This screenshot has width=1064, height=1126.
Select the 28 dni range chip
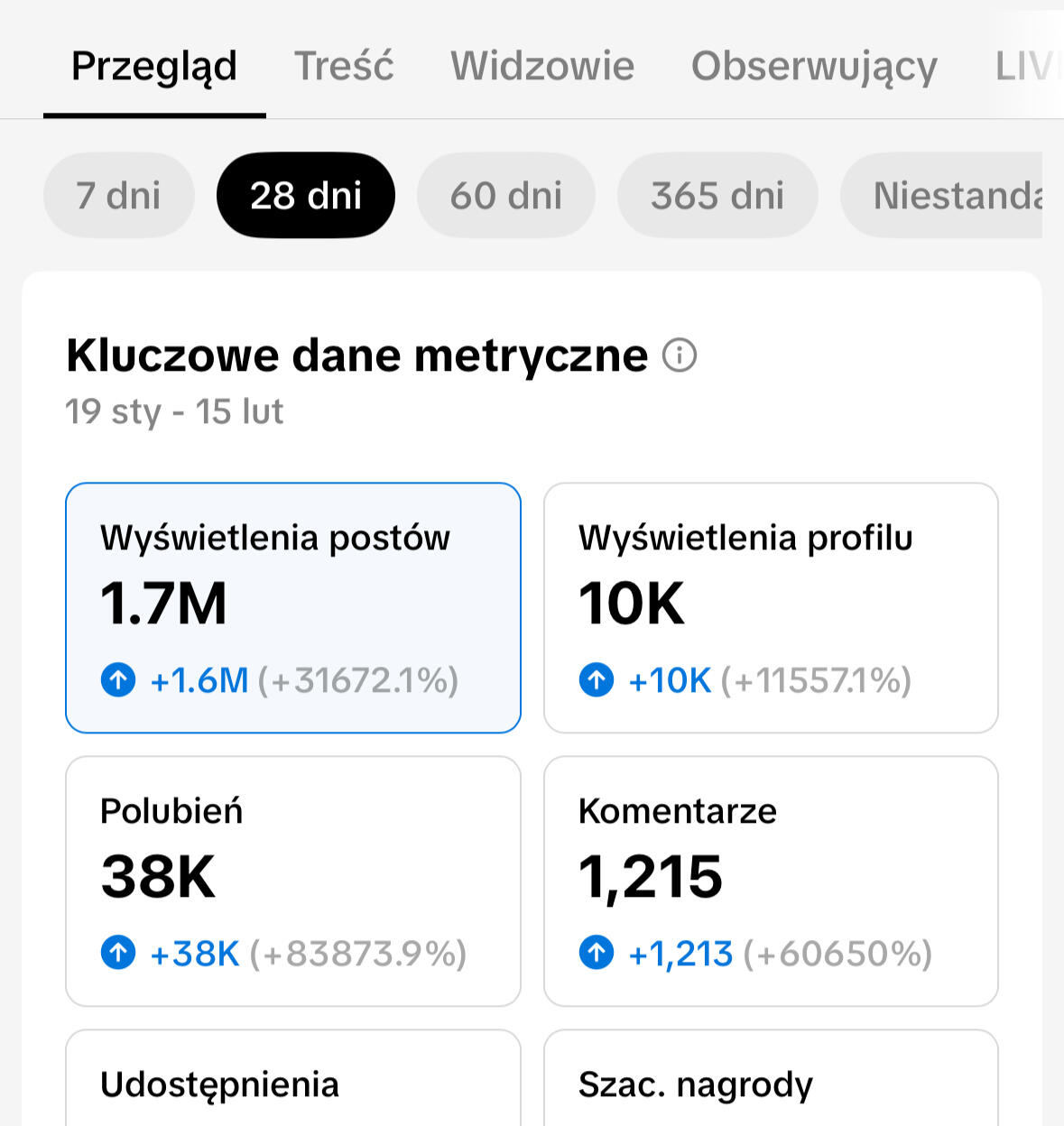[x=306, y=195]
